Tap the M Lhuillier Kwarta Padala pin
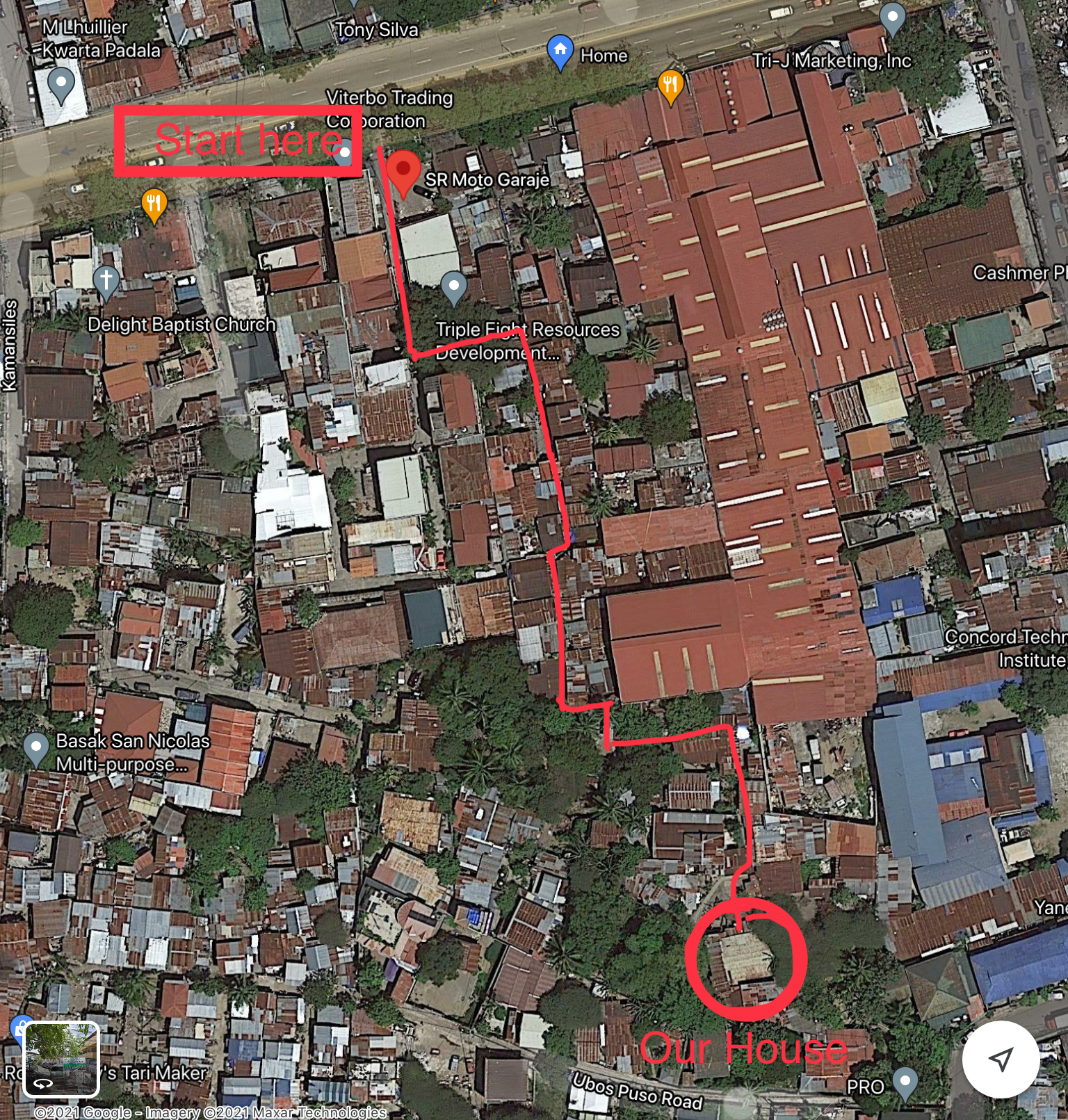Viewport: 1068px width, 1120px height. [61, 85]
